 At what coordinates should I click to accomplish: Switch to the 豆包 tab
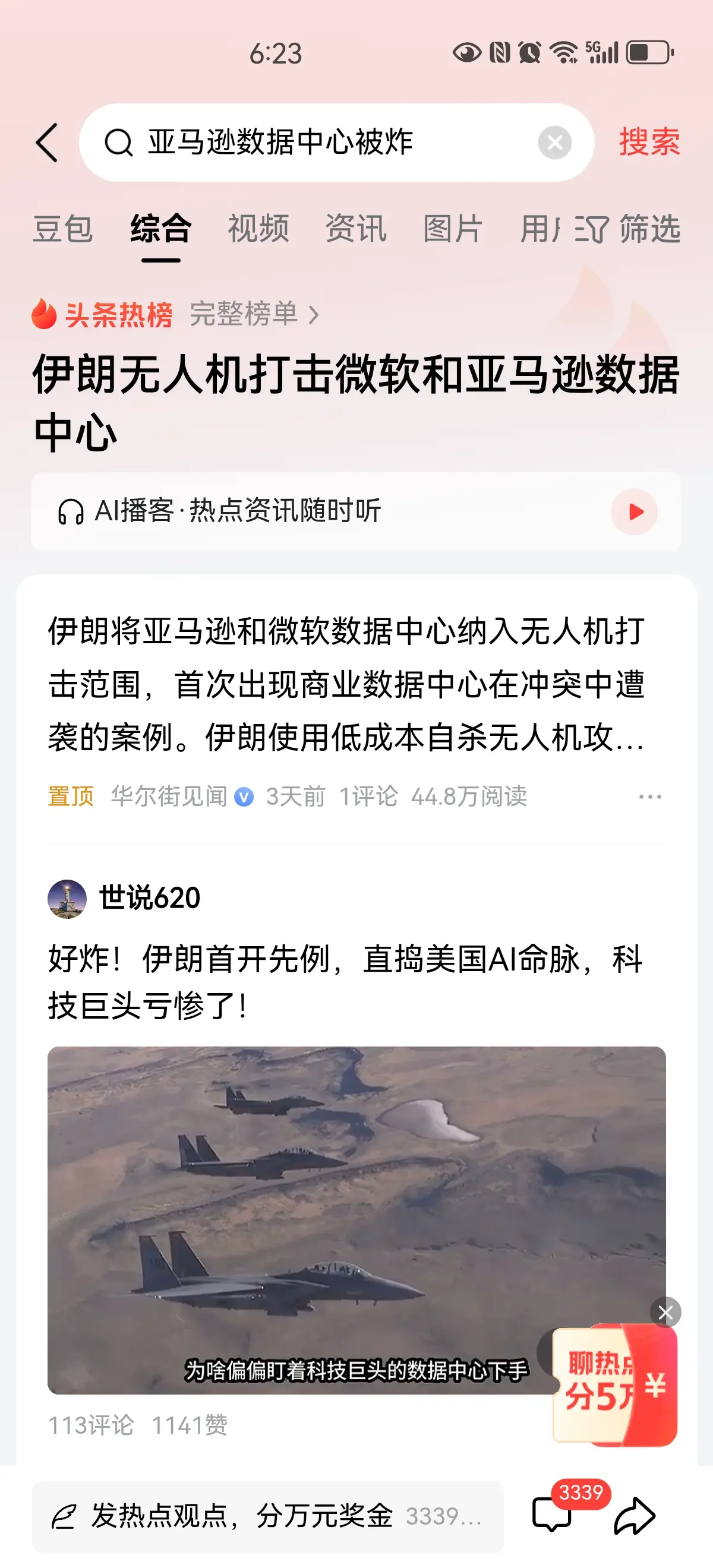(x=63, y=229)
